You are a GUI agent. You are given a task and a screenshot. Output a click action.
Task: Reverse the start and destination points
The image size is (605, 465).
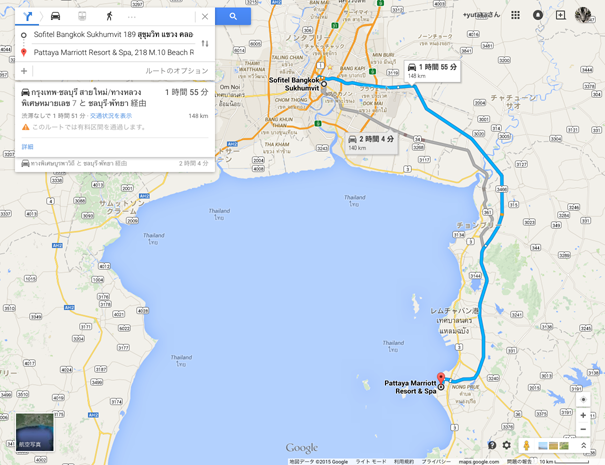[x=204, y=43]
